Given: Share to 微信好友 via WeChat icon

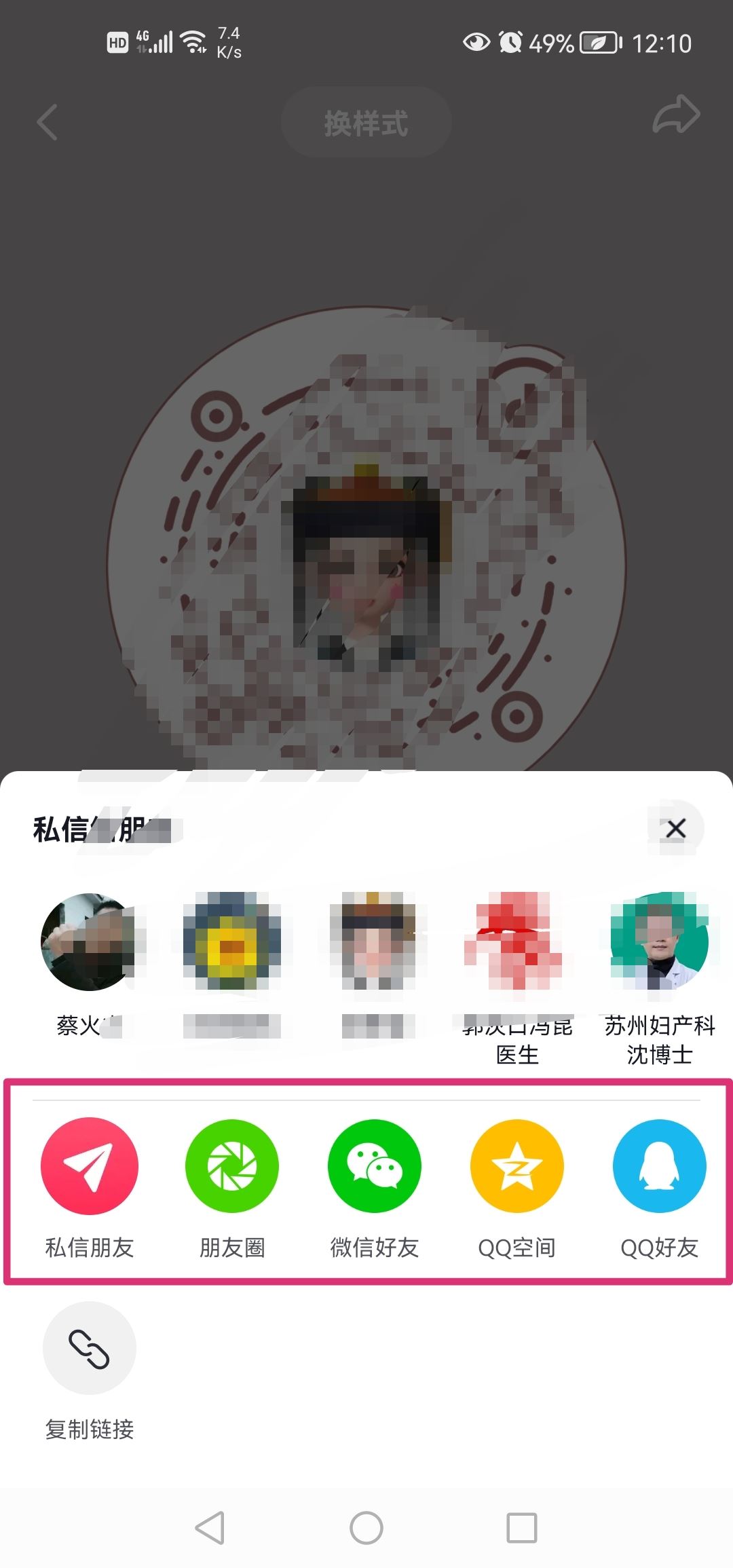Looking at the screenshot, I should click(374, 1165).
